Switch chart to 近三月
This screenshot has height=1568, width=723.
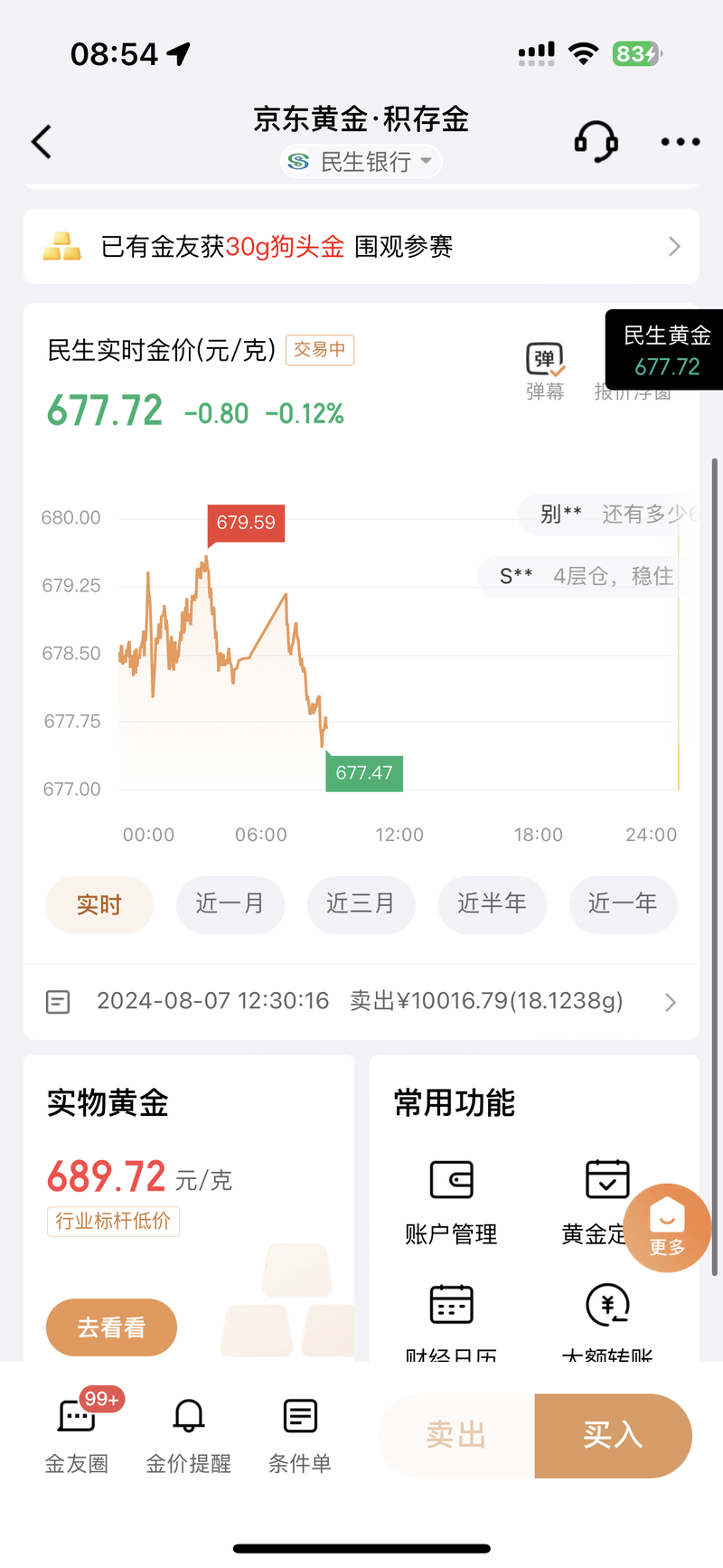click(x=361, y=904)
